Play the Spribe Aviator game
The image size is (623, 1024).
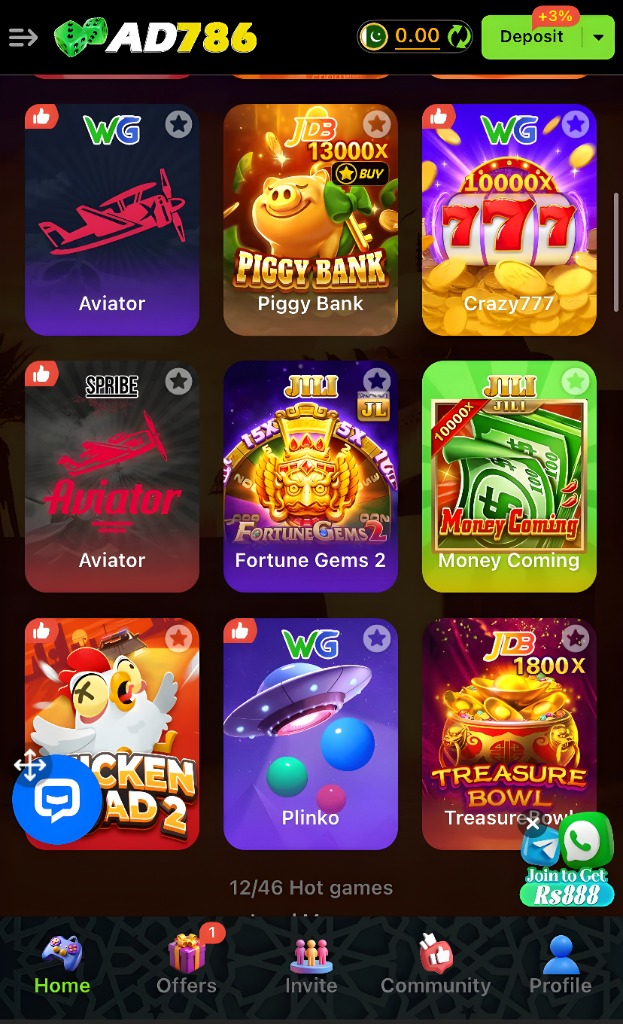point(112,477)
